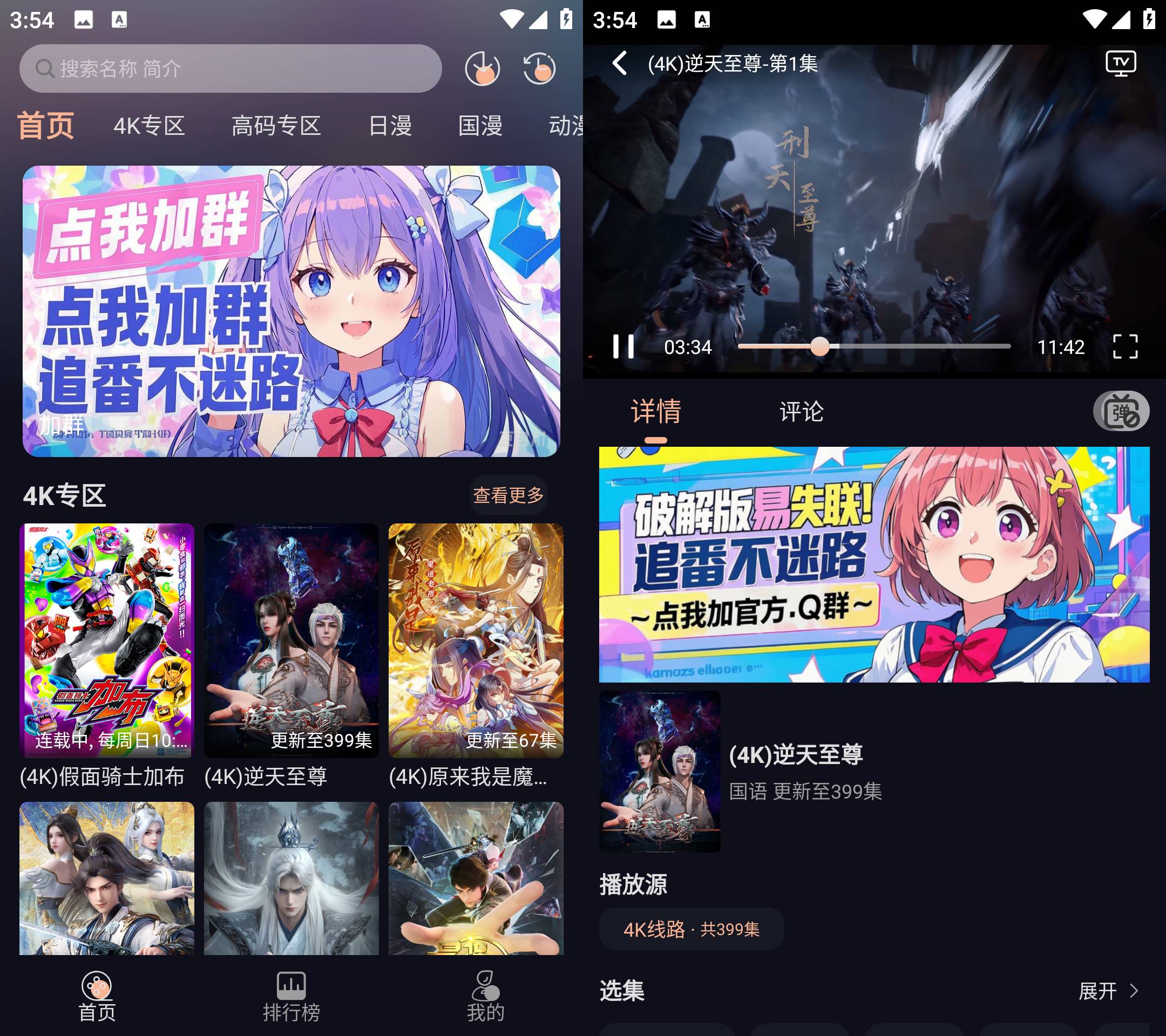Open the (4K)原来我是魔… card
Image resolution: width=1166 pixels, height=1036 pixels.
tap(476, 642)
